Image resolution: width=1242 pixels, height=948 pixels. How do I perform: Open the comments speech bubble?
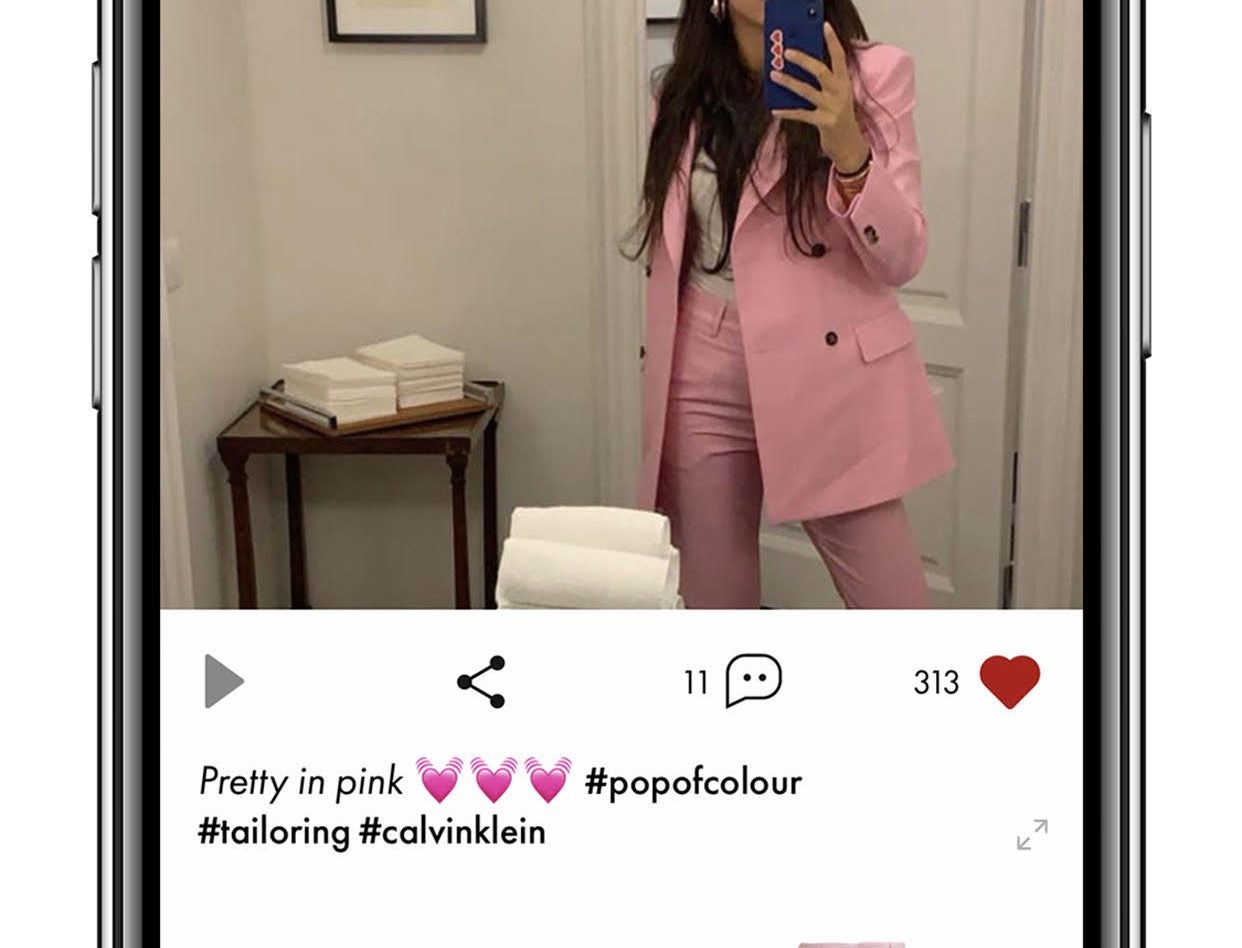(752, 681)
